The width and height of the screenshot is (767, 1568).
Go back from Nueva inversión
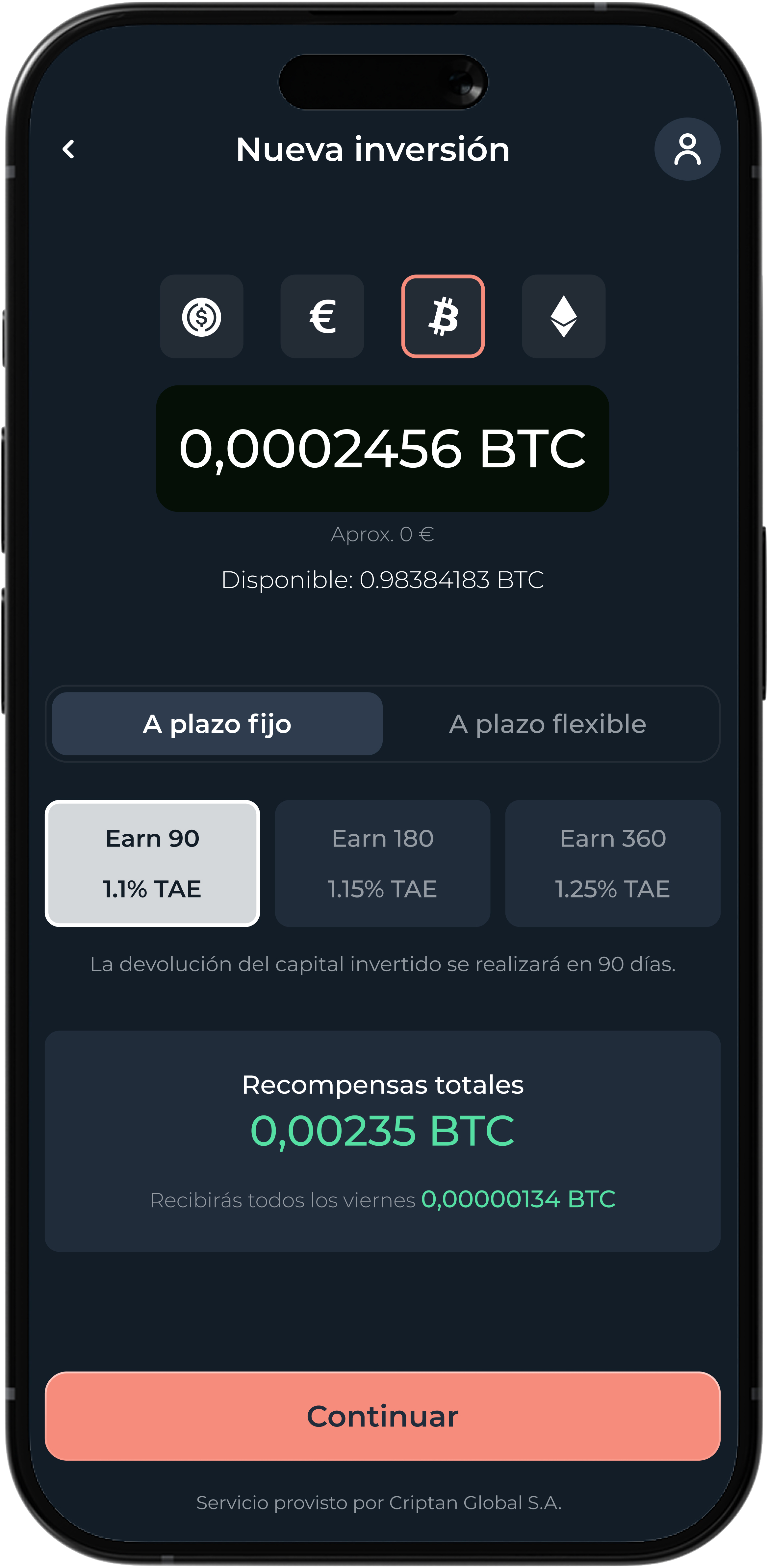point(69,149)
